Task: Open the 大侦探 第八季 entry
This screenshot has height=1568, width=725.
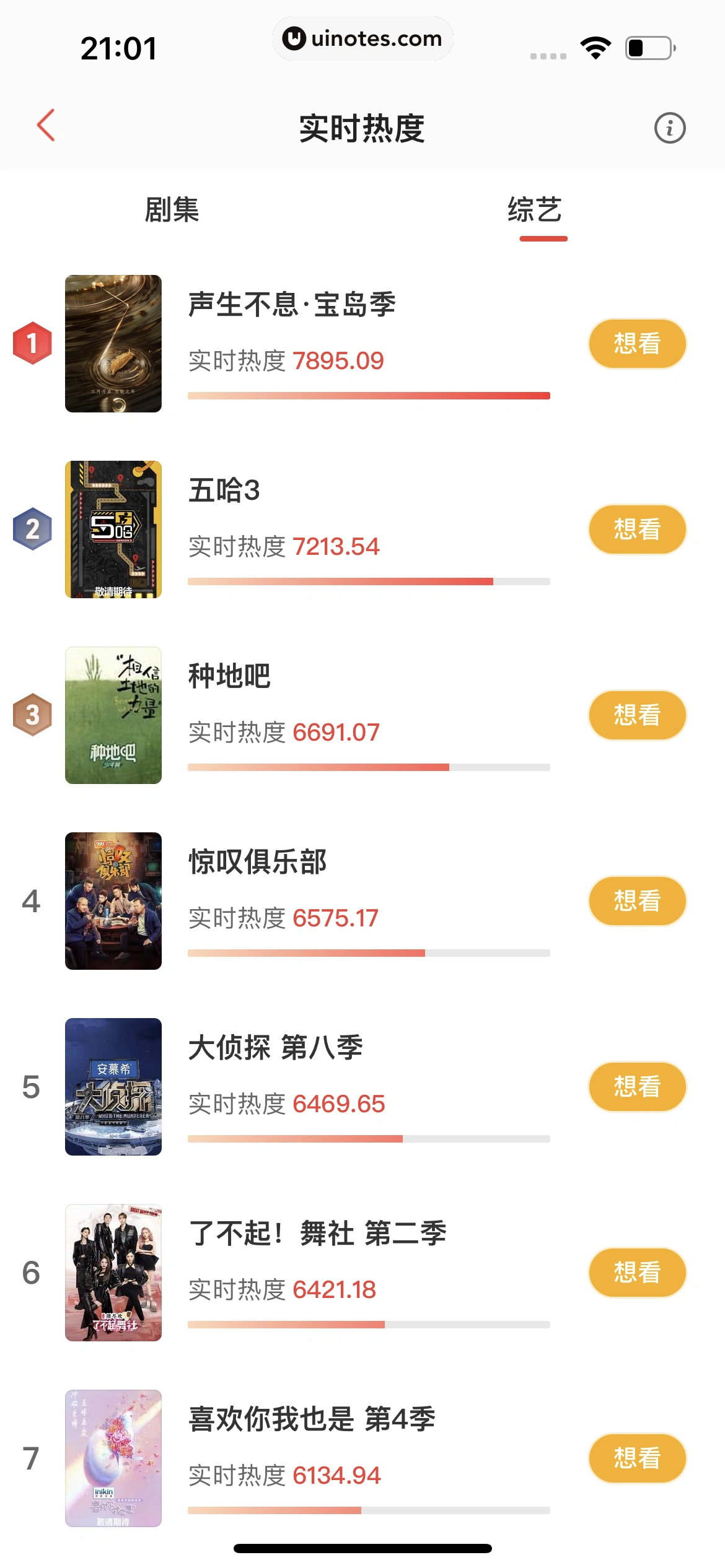Action: point(275,1048)
